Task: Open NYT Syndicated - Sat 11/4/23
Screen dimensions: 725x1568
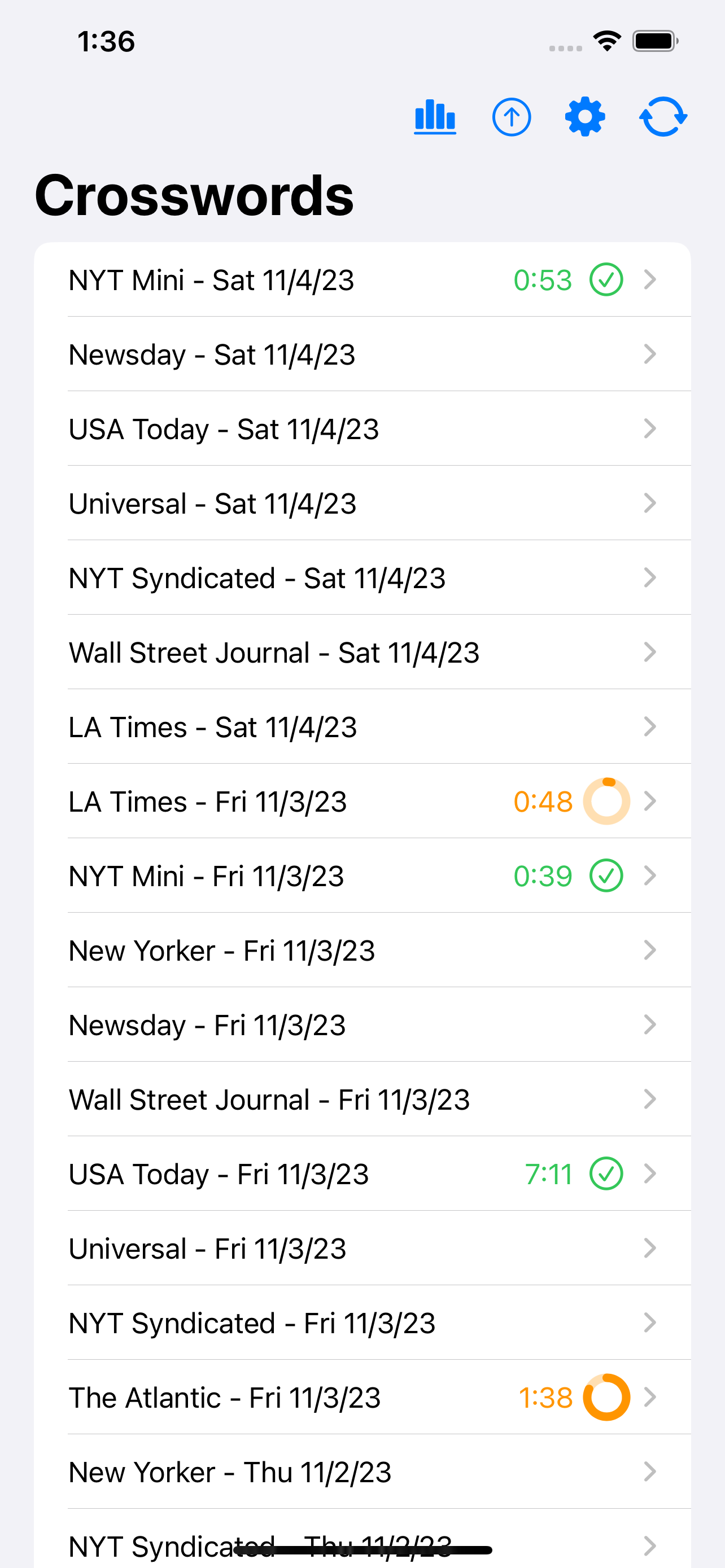Action: [x=362, y=577]
